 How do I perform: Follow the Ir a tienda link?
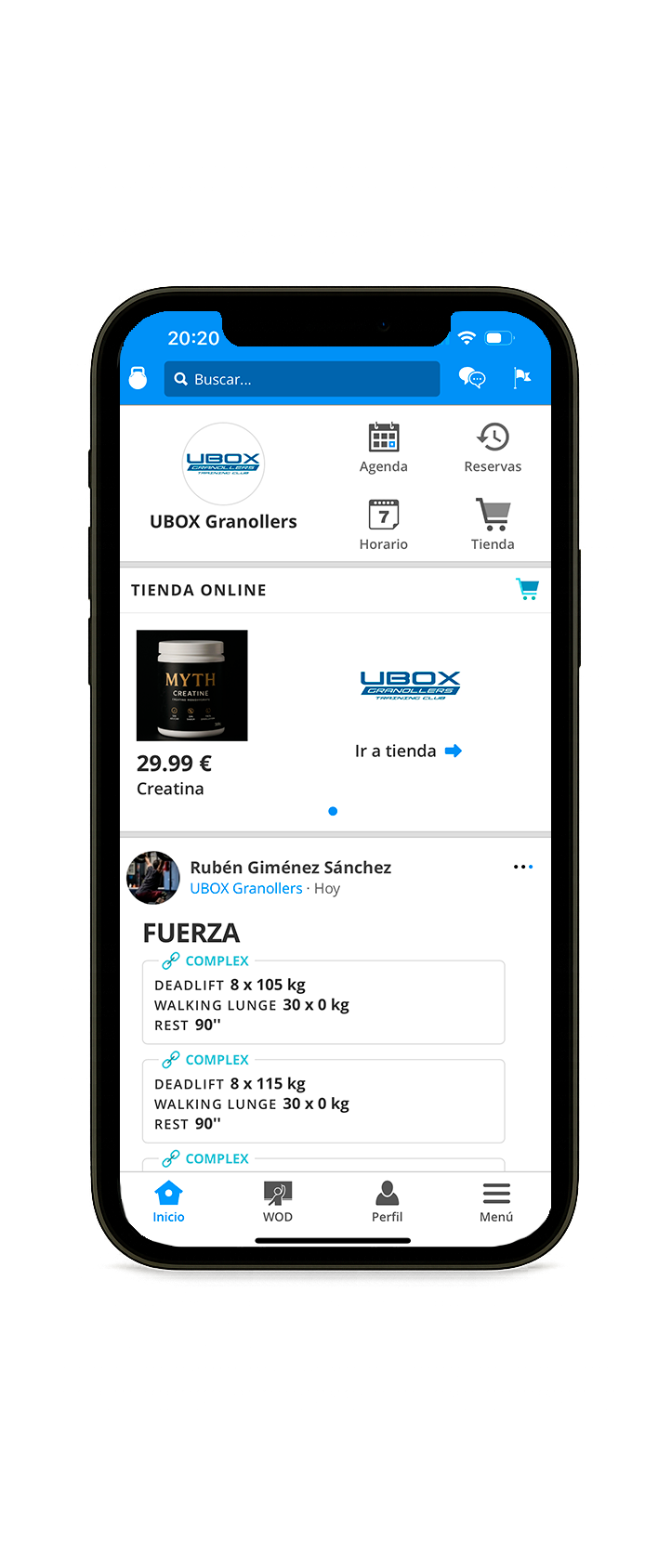(409, 751)
